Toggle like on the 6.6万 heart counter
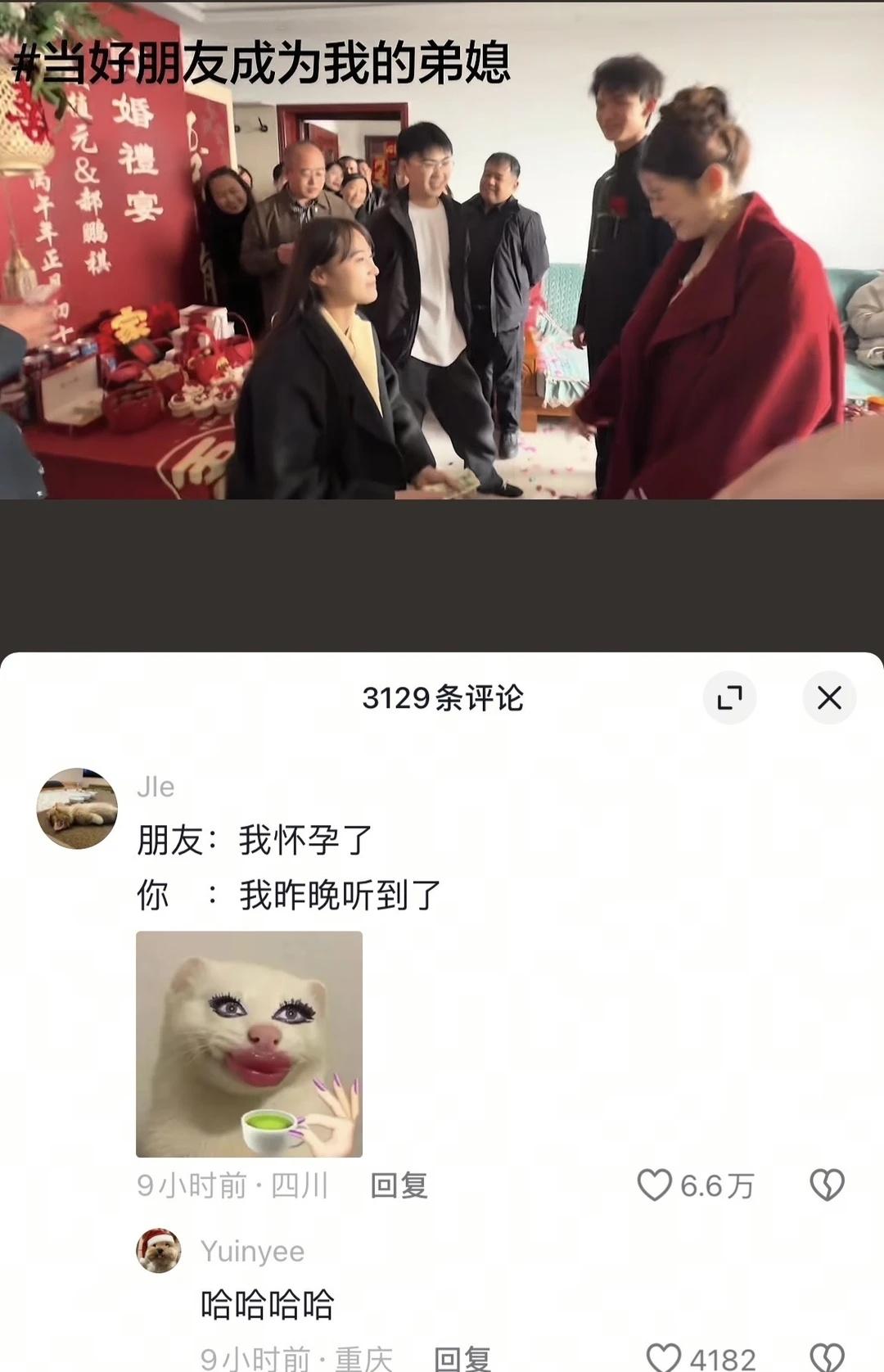Image resolution: width=884 pixels, height=1372 pixels. tap(696, 1182)
